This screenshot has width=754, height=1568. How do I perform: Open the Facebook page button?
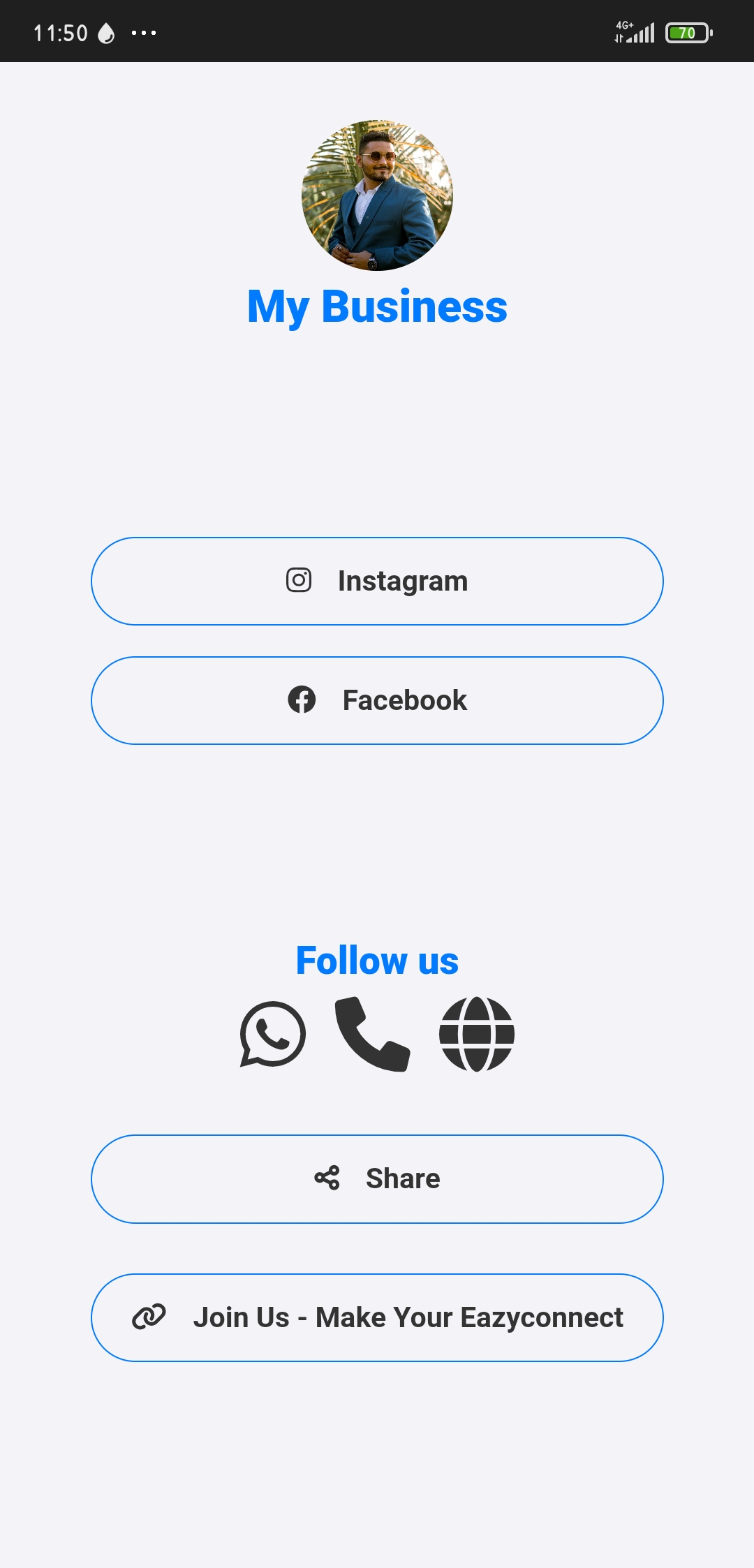click(x=377, y=700)
